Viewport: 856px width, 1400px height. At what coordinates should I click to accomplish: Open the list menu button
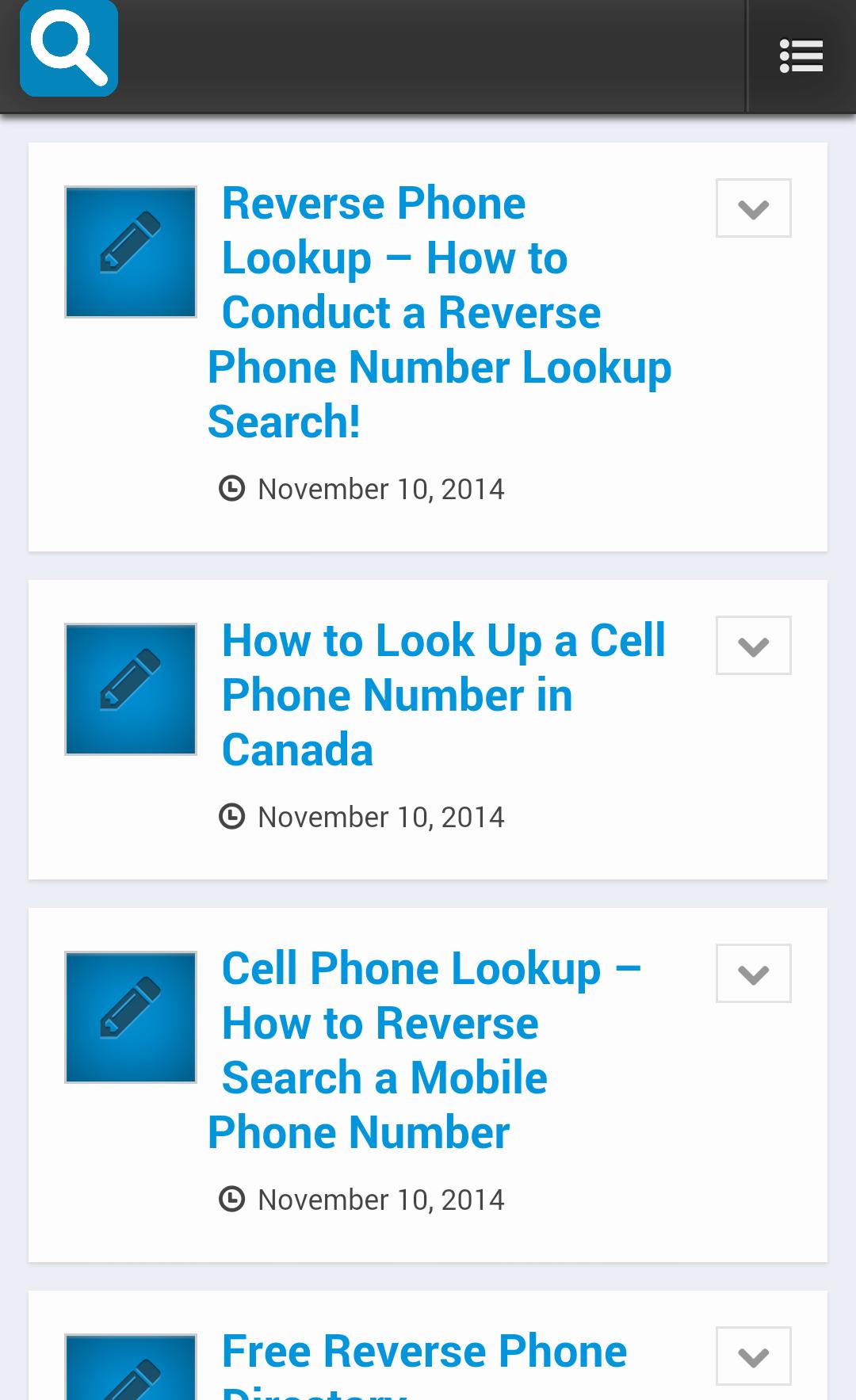801,56
